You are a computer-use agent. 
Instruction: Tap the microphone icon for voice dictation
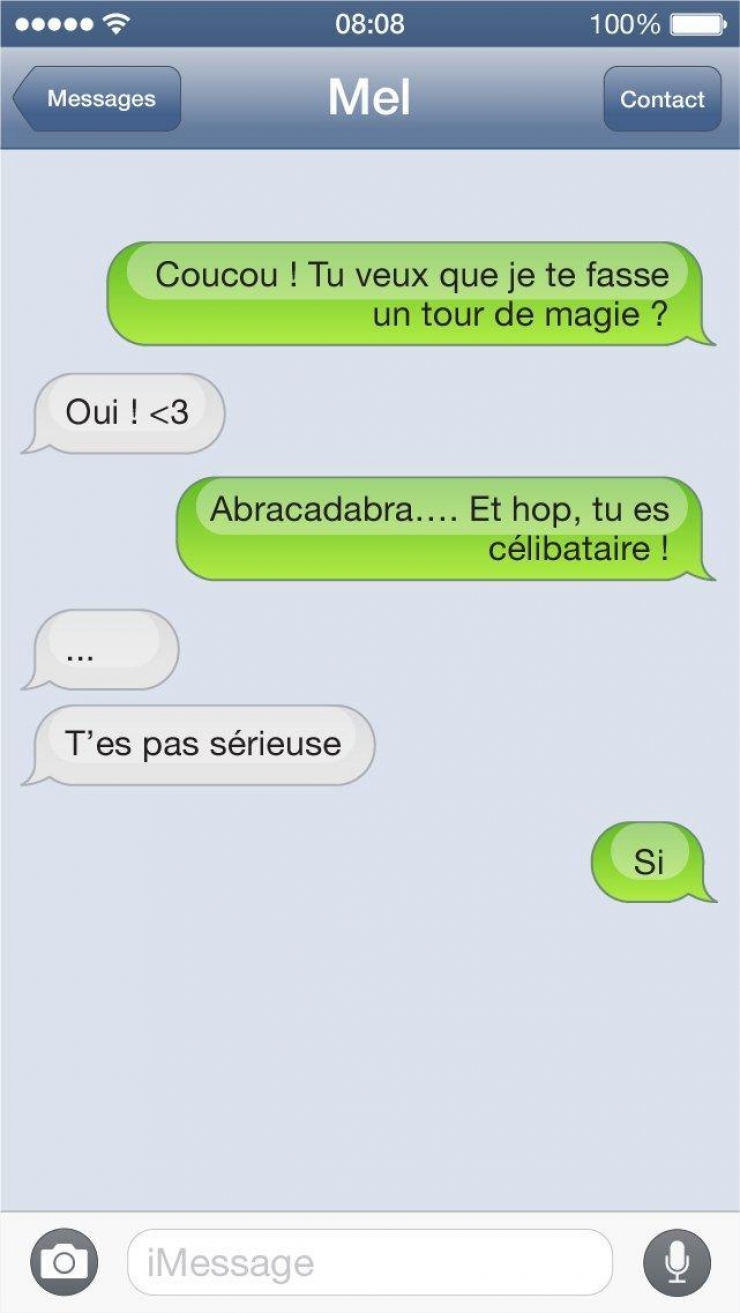[678, 1261]
